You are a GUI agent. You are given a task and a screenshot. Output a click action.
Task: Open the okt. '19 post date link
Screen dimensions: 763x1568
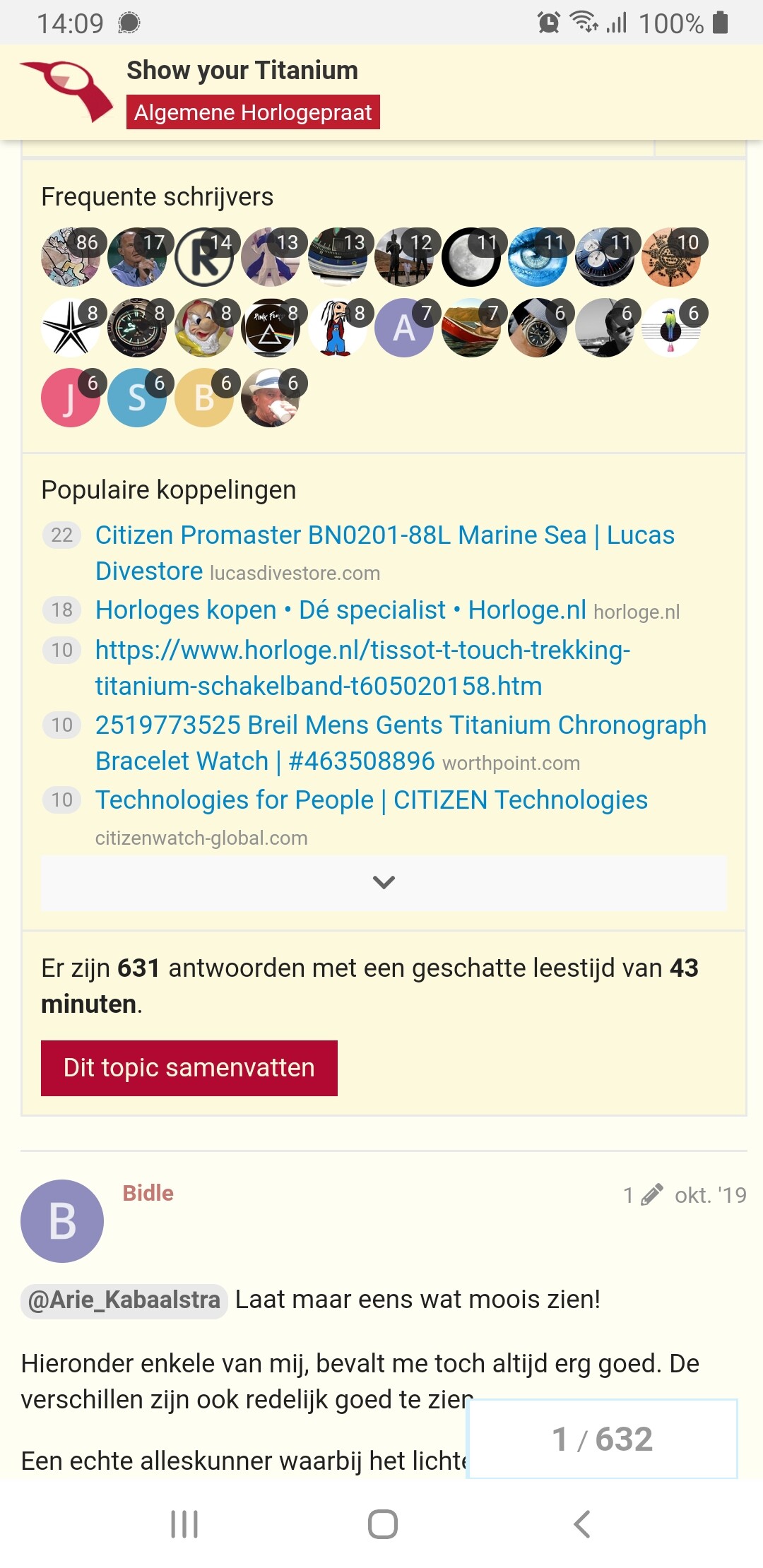710,1195
